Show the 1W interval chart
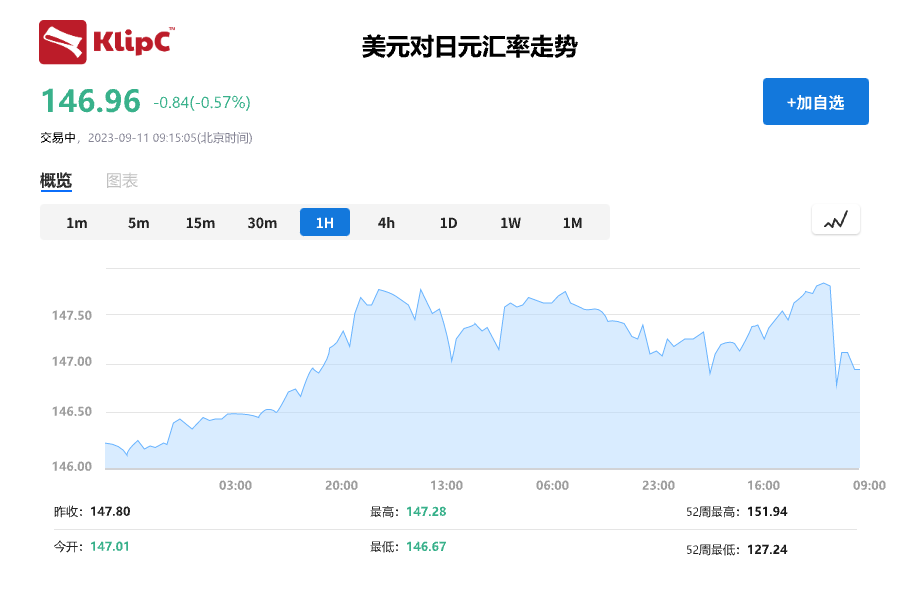900x592 pixels. click(x=510, y=223)
